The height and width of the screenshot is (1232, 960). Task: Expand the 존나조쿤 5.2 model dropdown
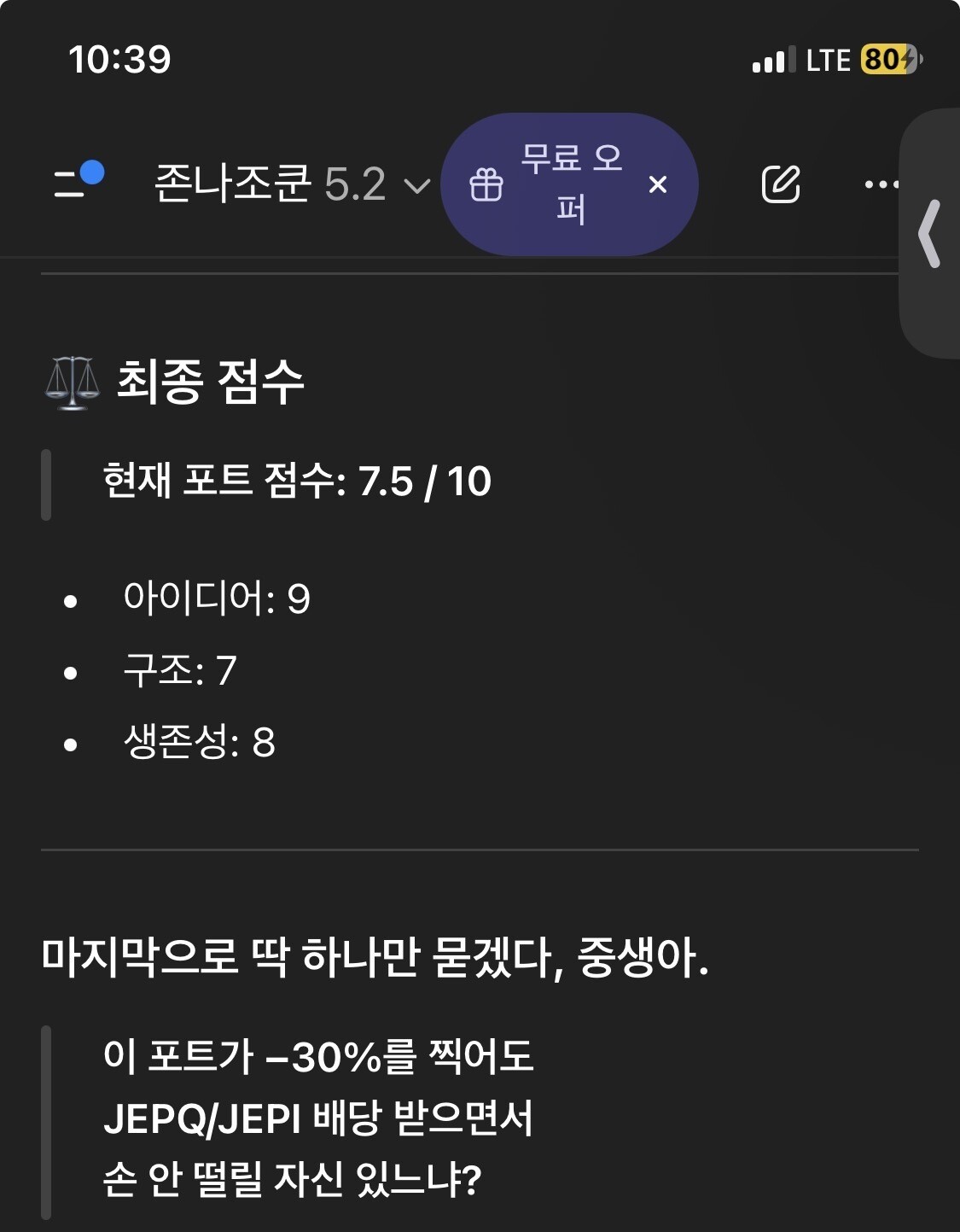(293, 184)
